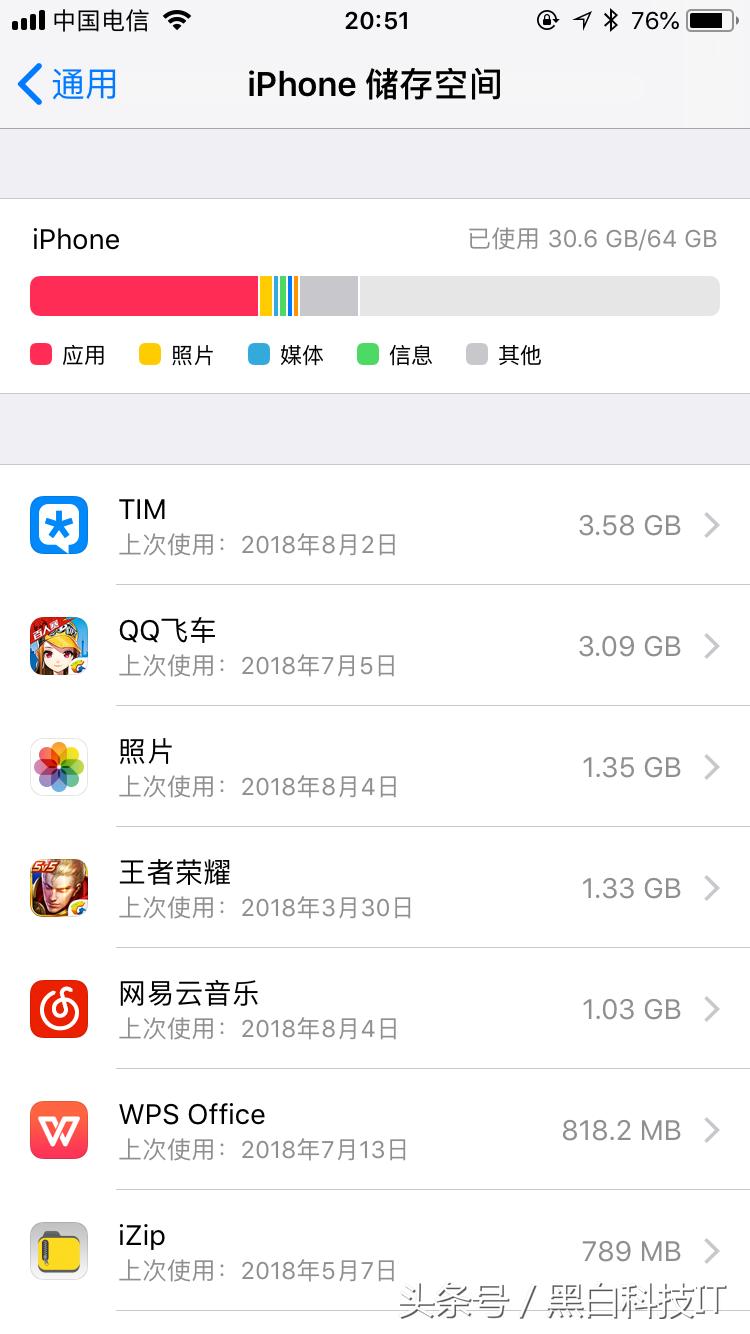Open QQ飞车 details using the right chevron

(713, 646)
